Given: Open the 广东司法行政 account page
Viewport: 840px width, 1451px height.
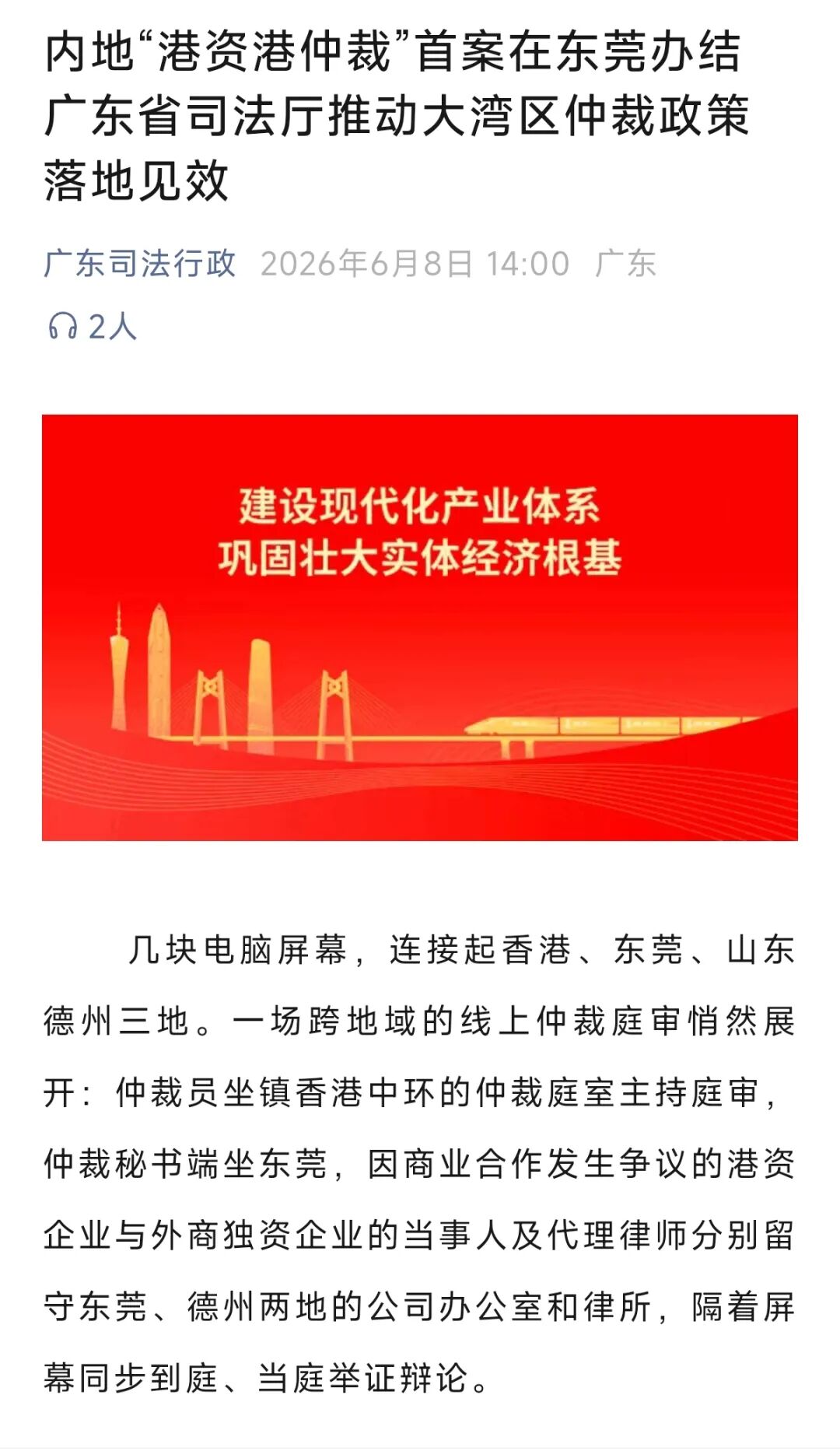Looking at the screenshot, I should click(140, 264).
